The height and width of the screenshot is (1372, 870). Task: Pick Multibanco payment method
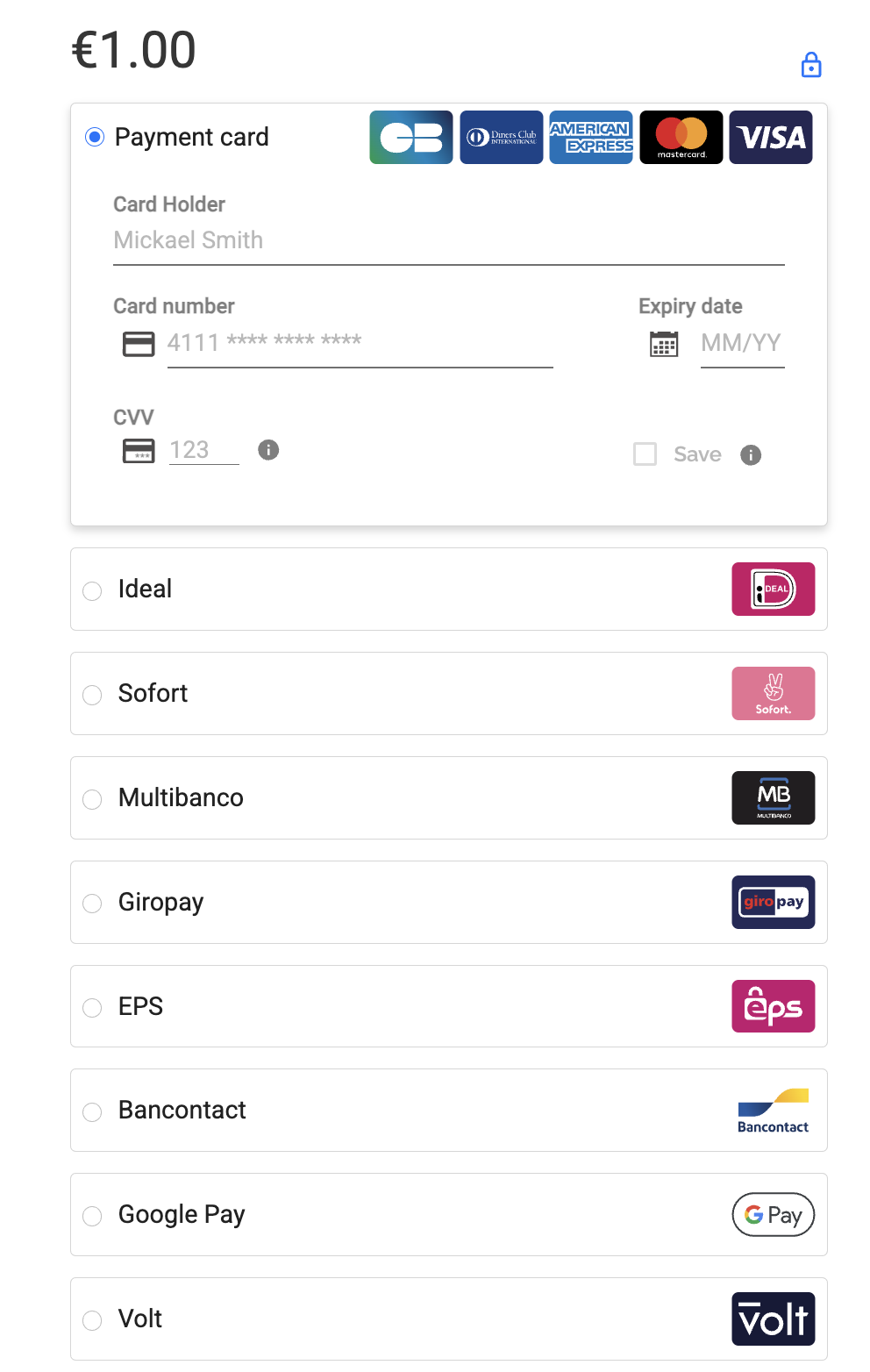pos(92,799)
